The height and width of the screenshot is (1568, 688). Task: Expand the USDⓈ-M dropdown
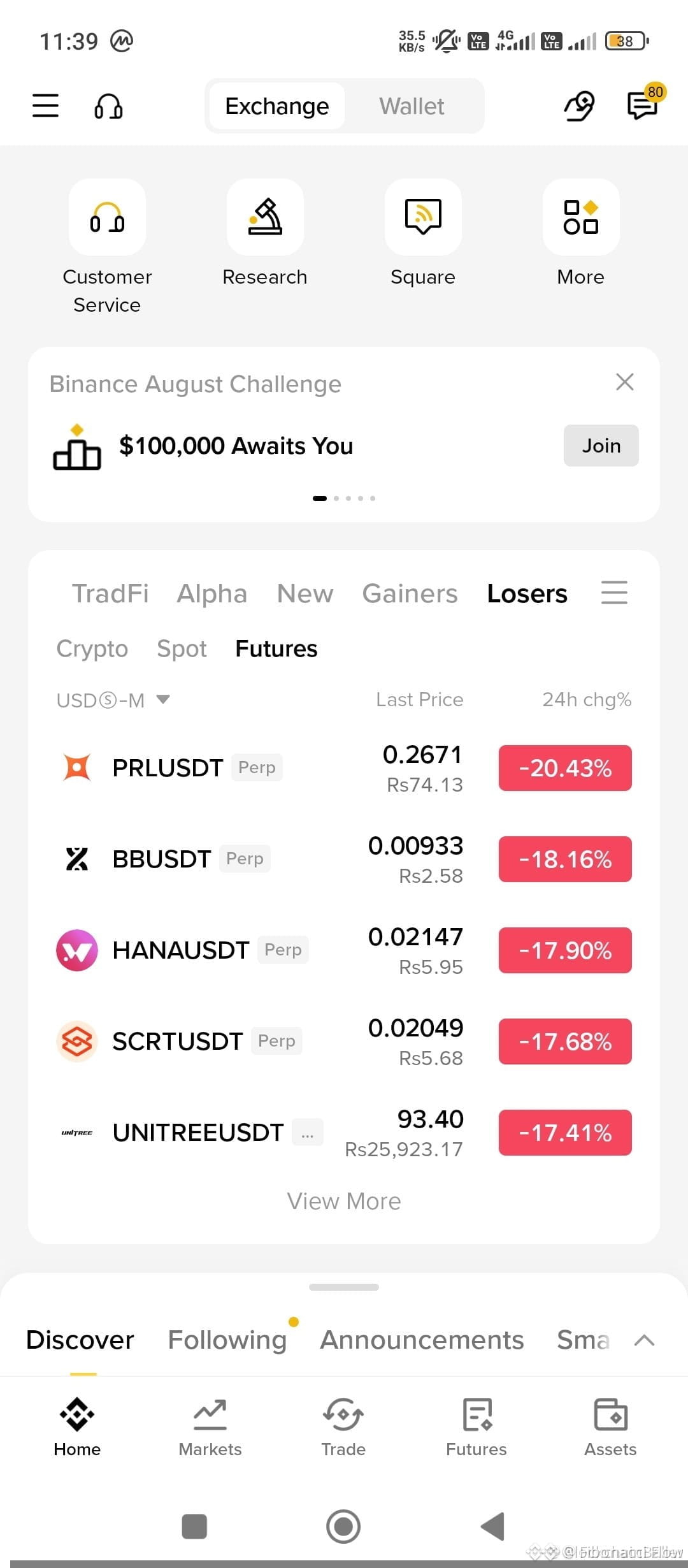pos(113,700)
